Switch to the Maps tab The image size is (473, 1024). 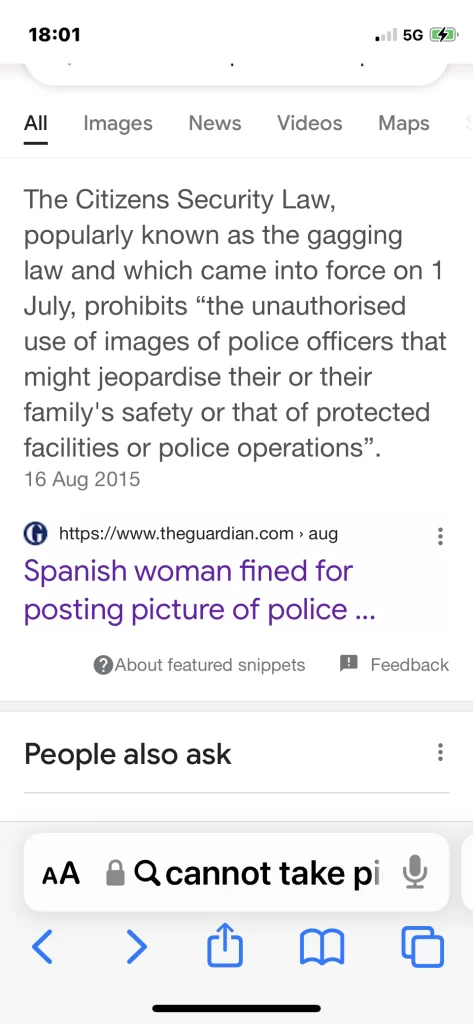pyautogui.click(x=404, y=123)
